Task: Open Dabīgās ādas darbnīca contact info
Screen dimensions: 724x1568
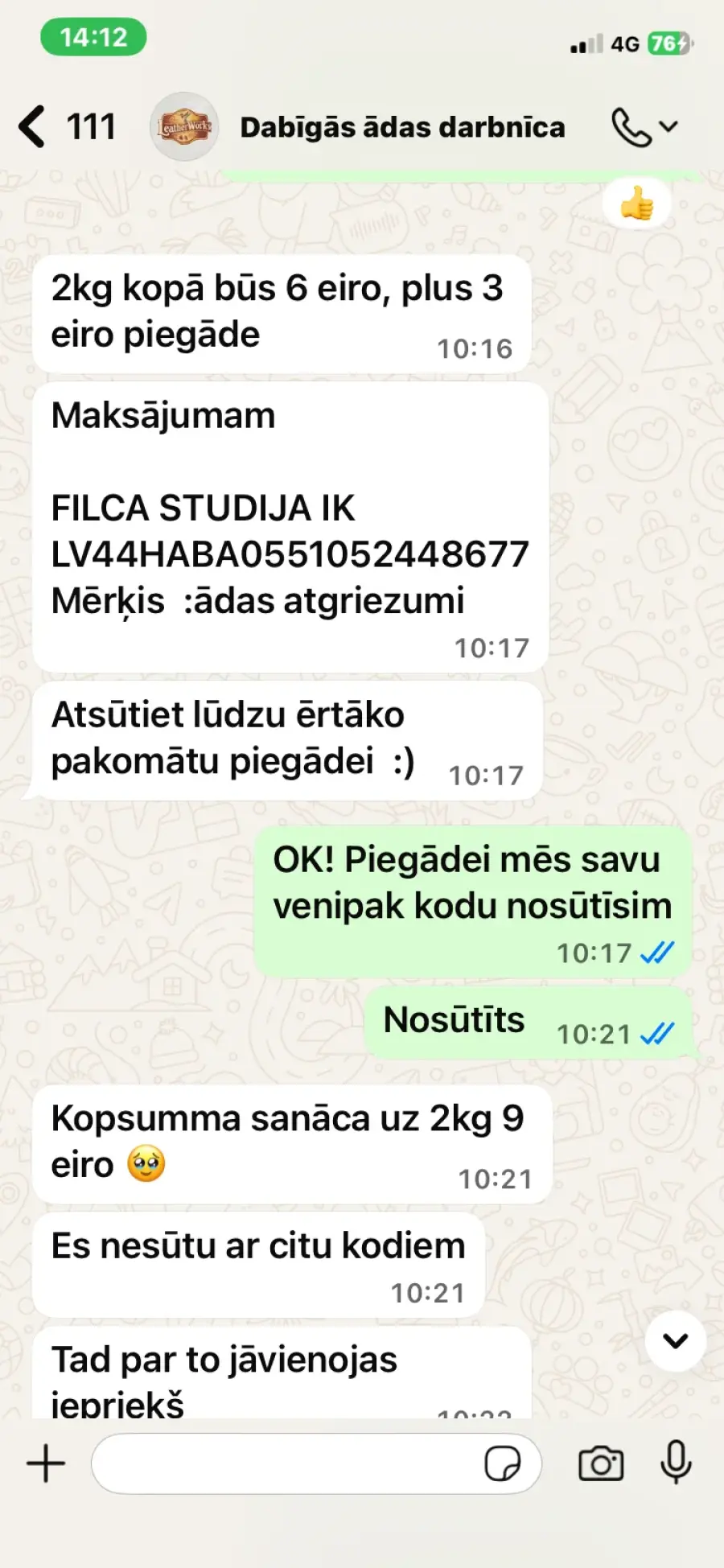Action: tap(401, 127)
